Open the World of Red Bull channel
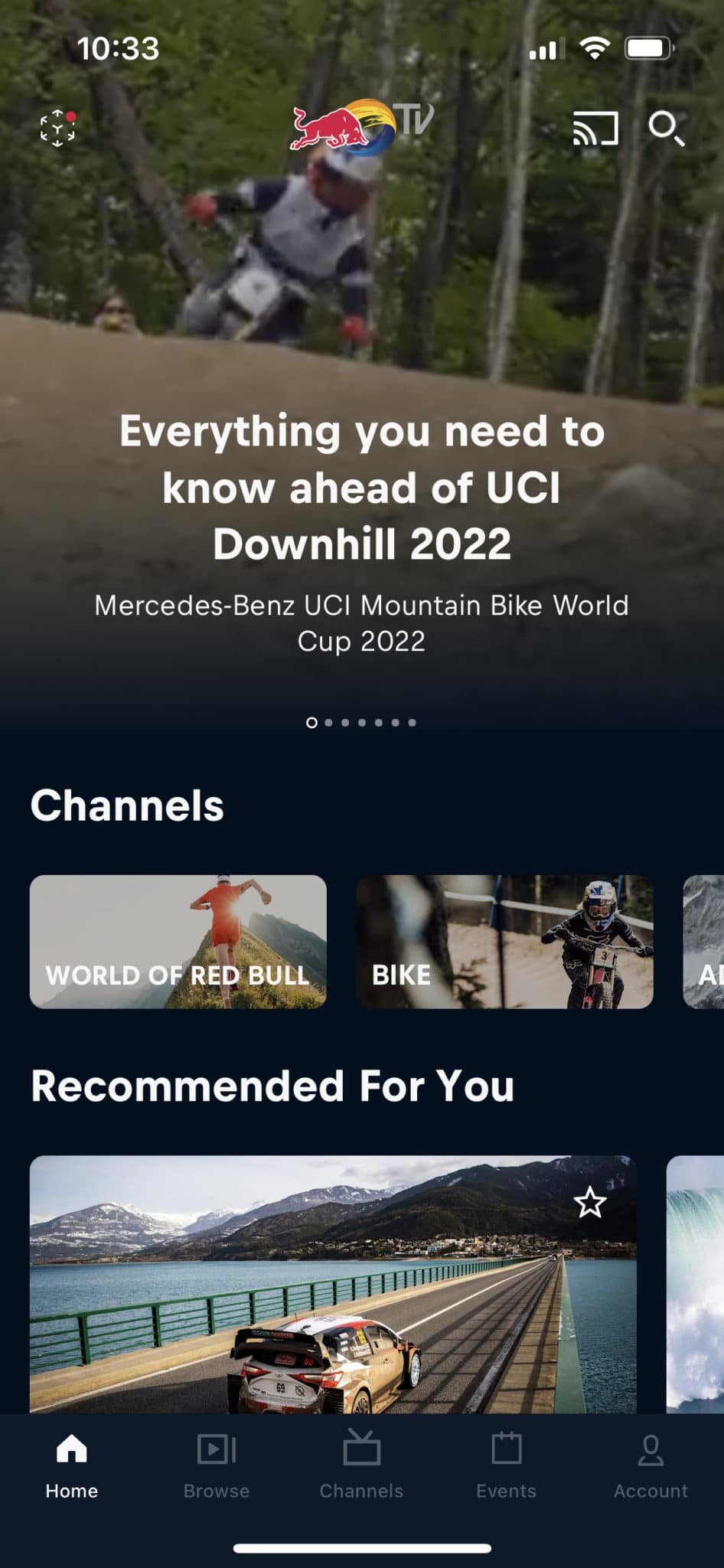The width and height of the screenshot is (724, 1568). tap(178, 941)
